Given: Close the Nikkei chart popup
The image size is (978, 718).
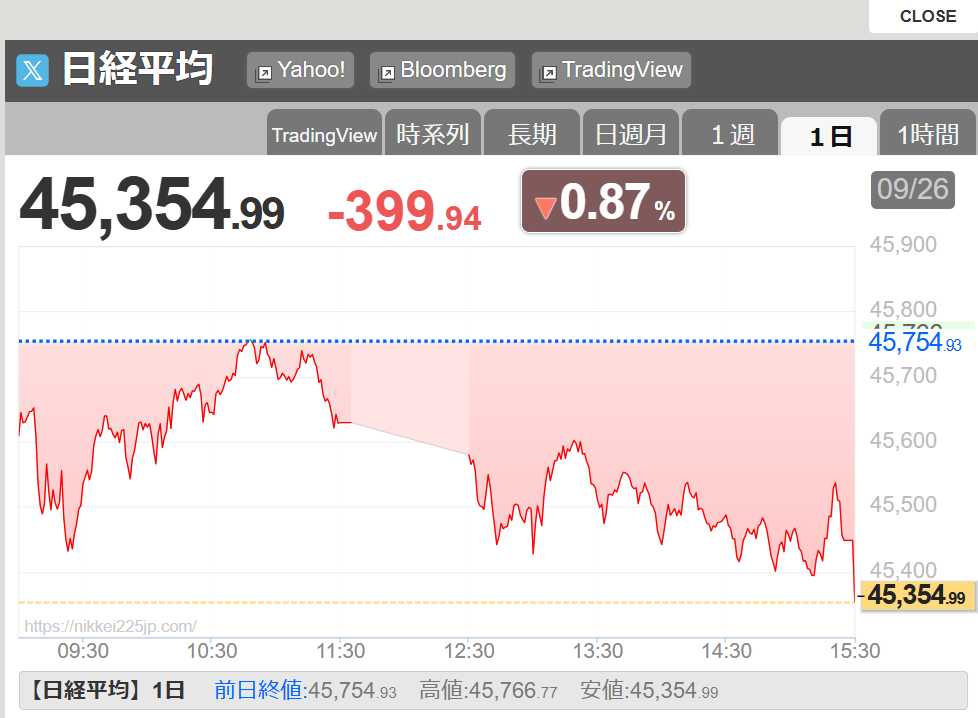Looking at the screenshot, I should (x=927, y=16).
